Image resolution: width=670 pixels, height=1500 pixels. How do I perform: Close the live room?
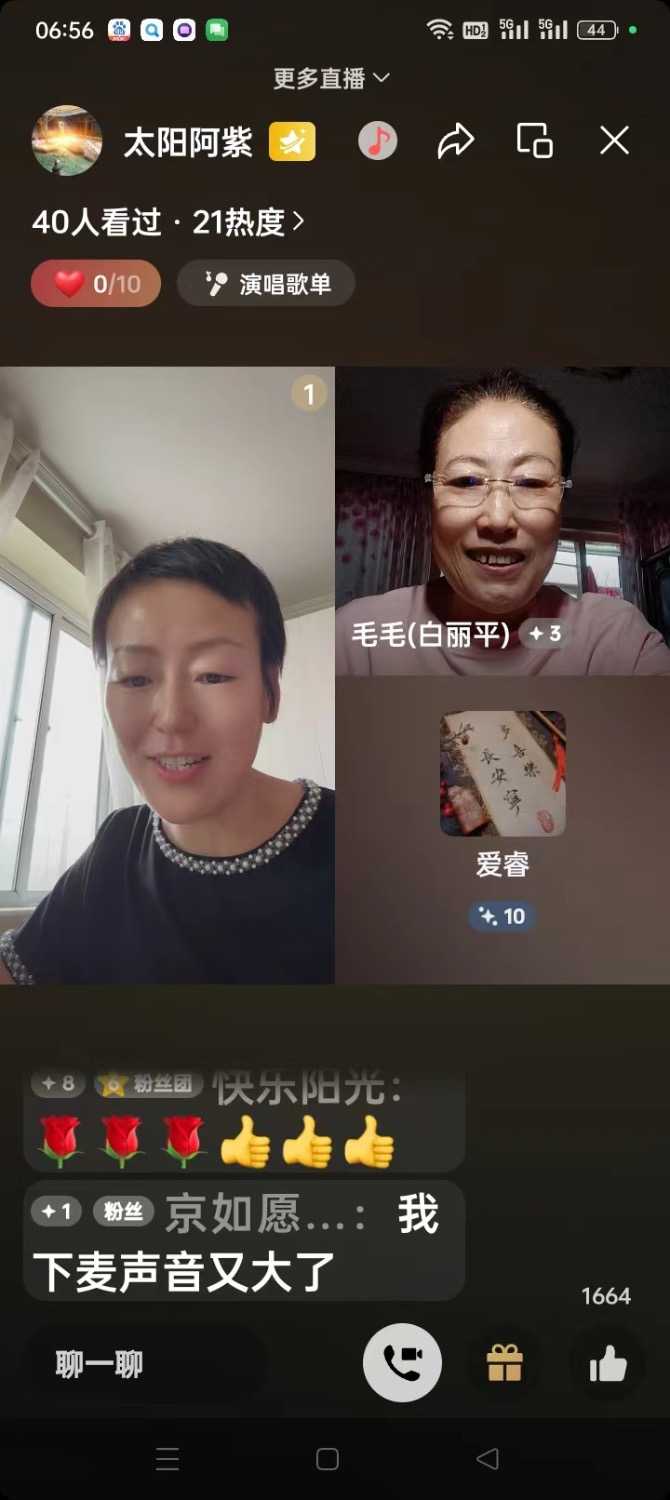click(614, 141)
